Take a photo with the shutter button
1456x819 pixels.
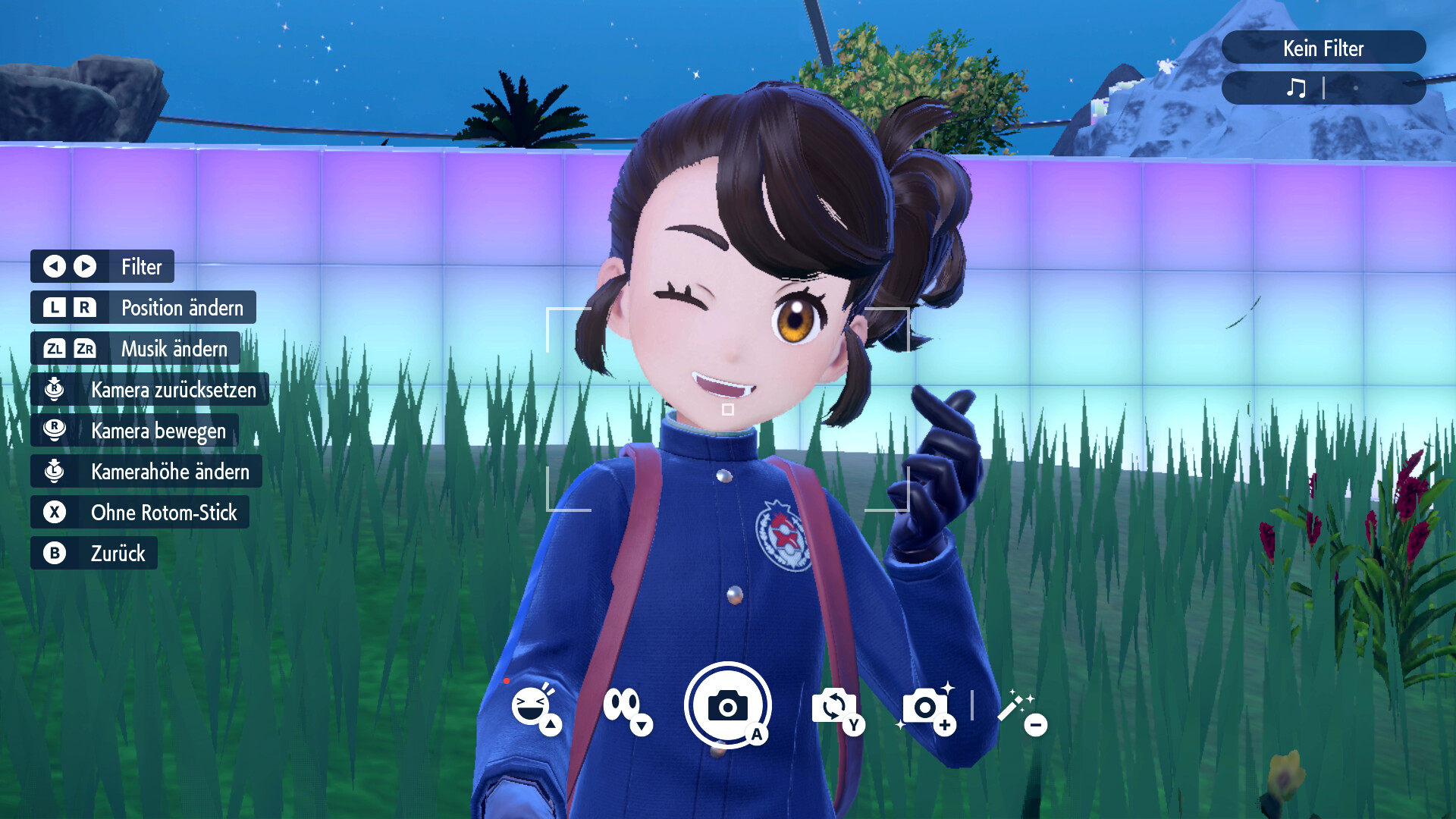tap(727, 705)
